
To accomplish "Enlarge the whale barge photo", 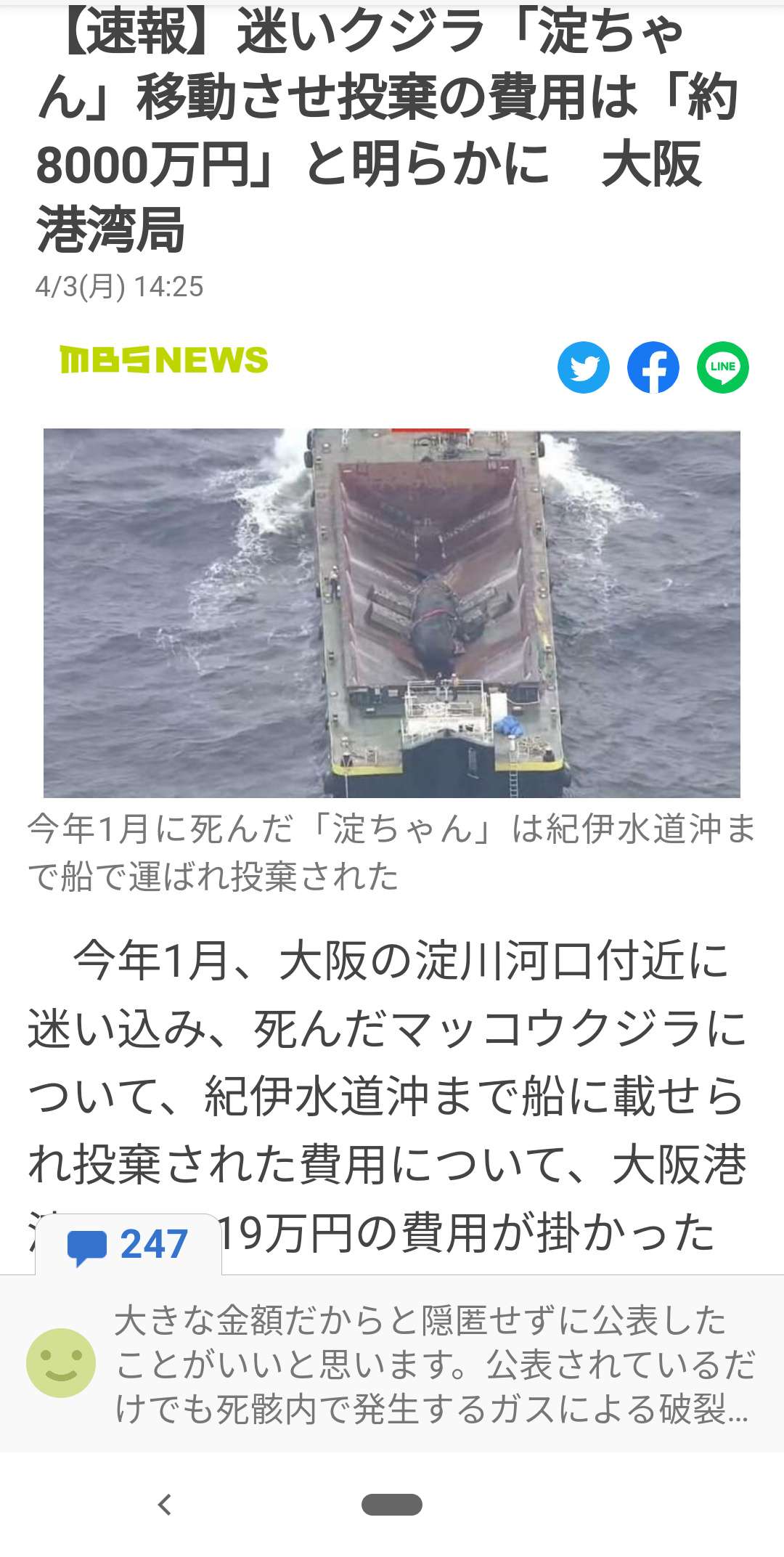I will (392, 614).
